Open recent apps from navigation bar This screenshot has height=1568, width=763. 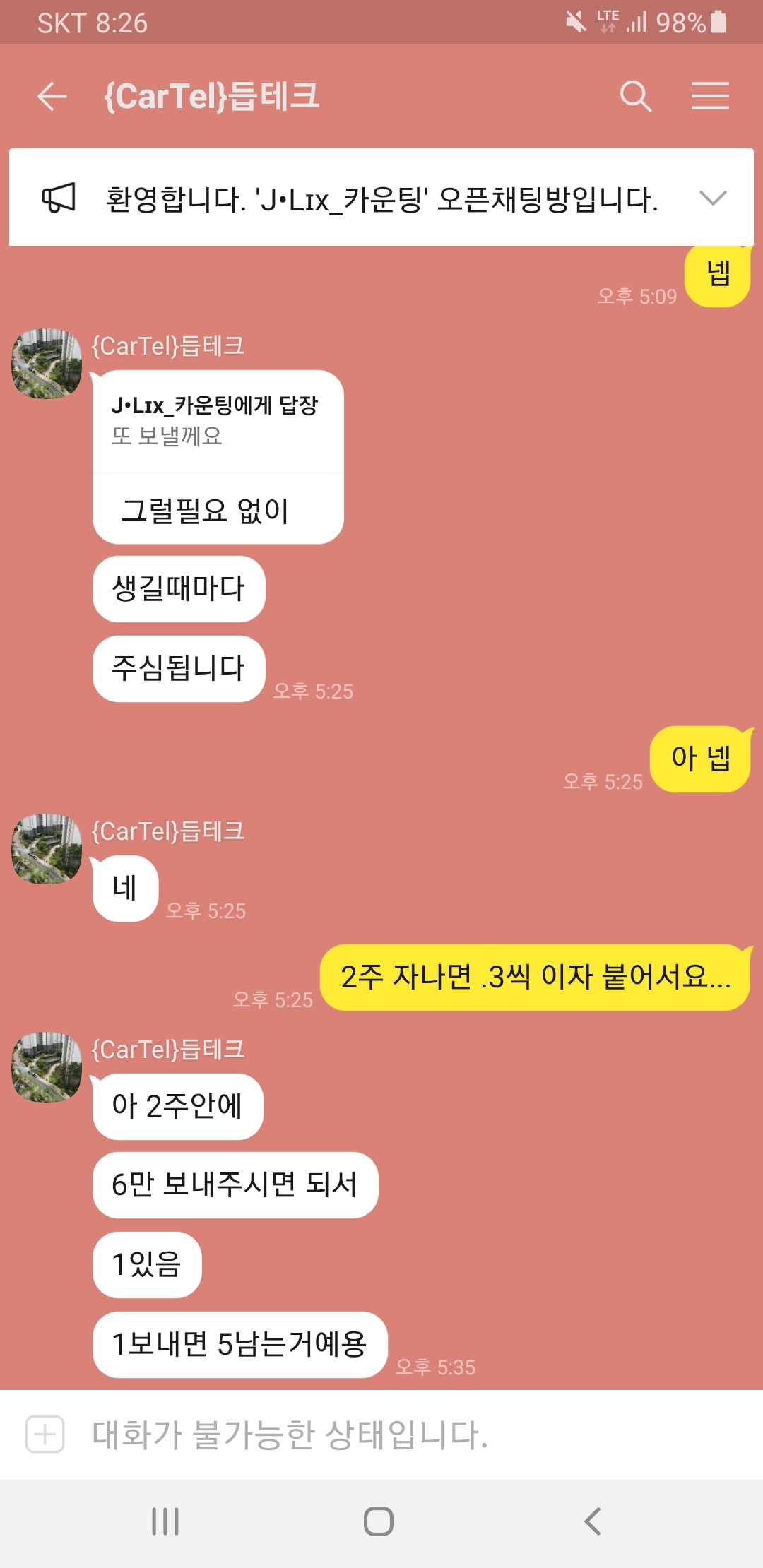(x=165, y=1521)
